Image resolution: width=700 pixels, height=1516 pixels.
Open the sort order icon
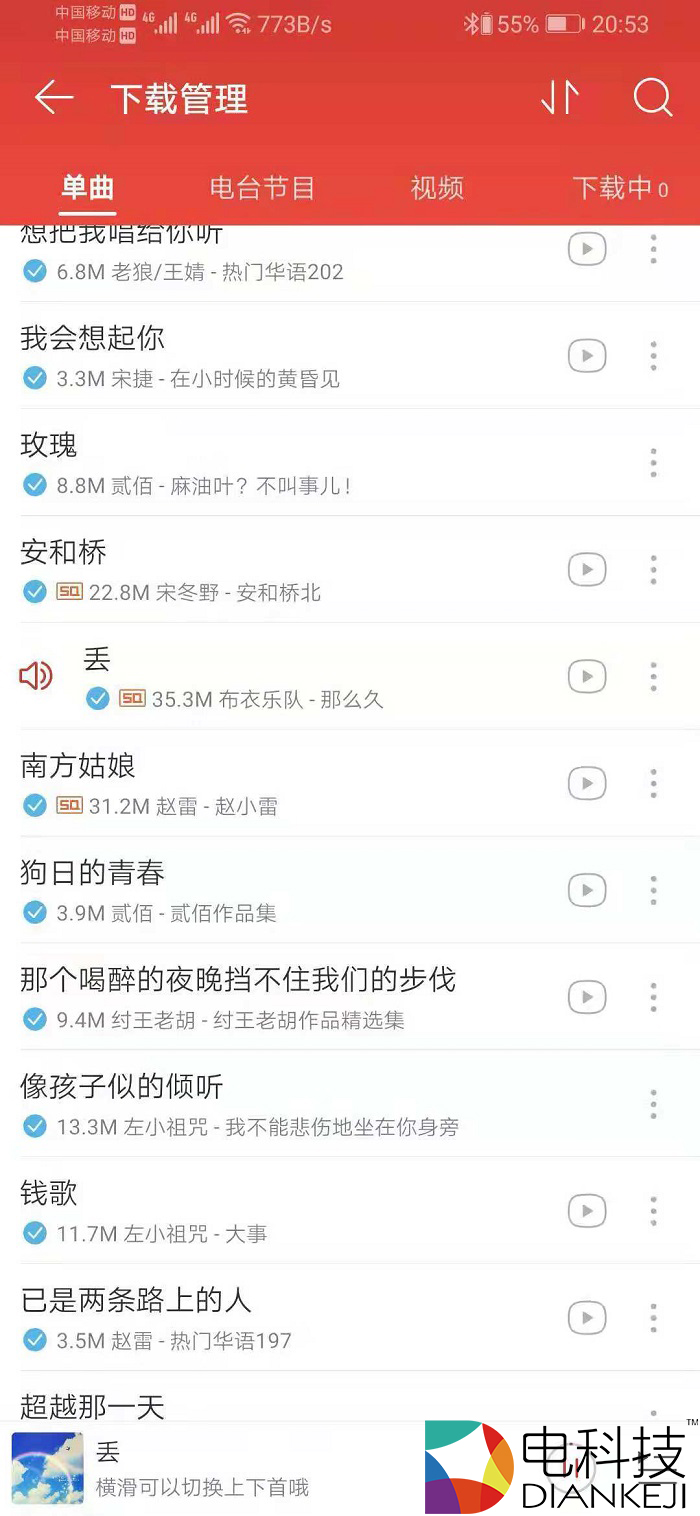point(560,98)
